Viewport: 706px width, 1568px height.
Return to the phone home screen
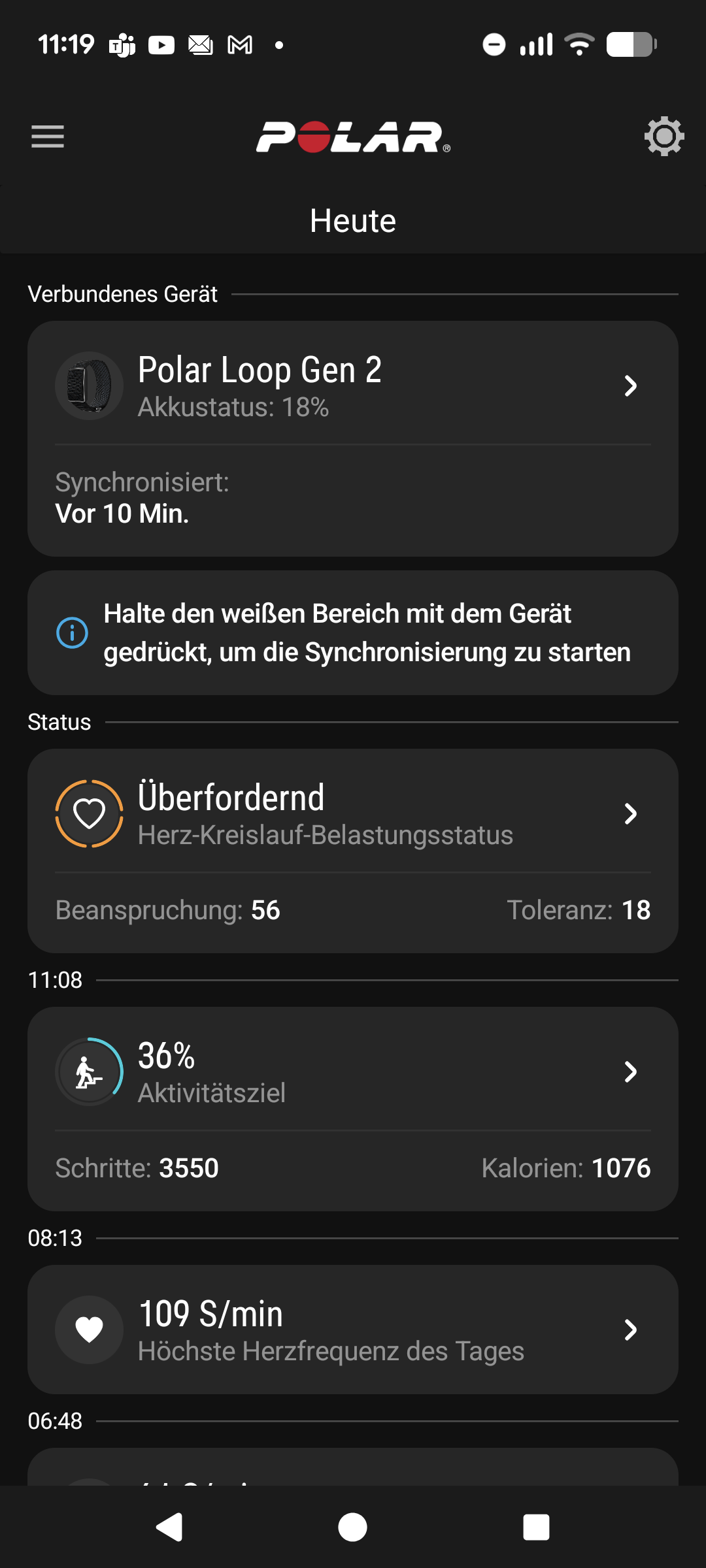point(353,1527)
